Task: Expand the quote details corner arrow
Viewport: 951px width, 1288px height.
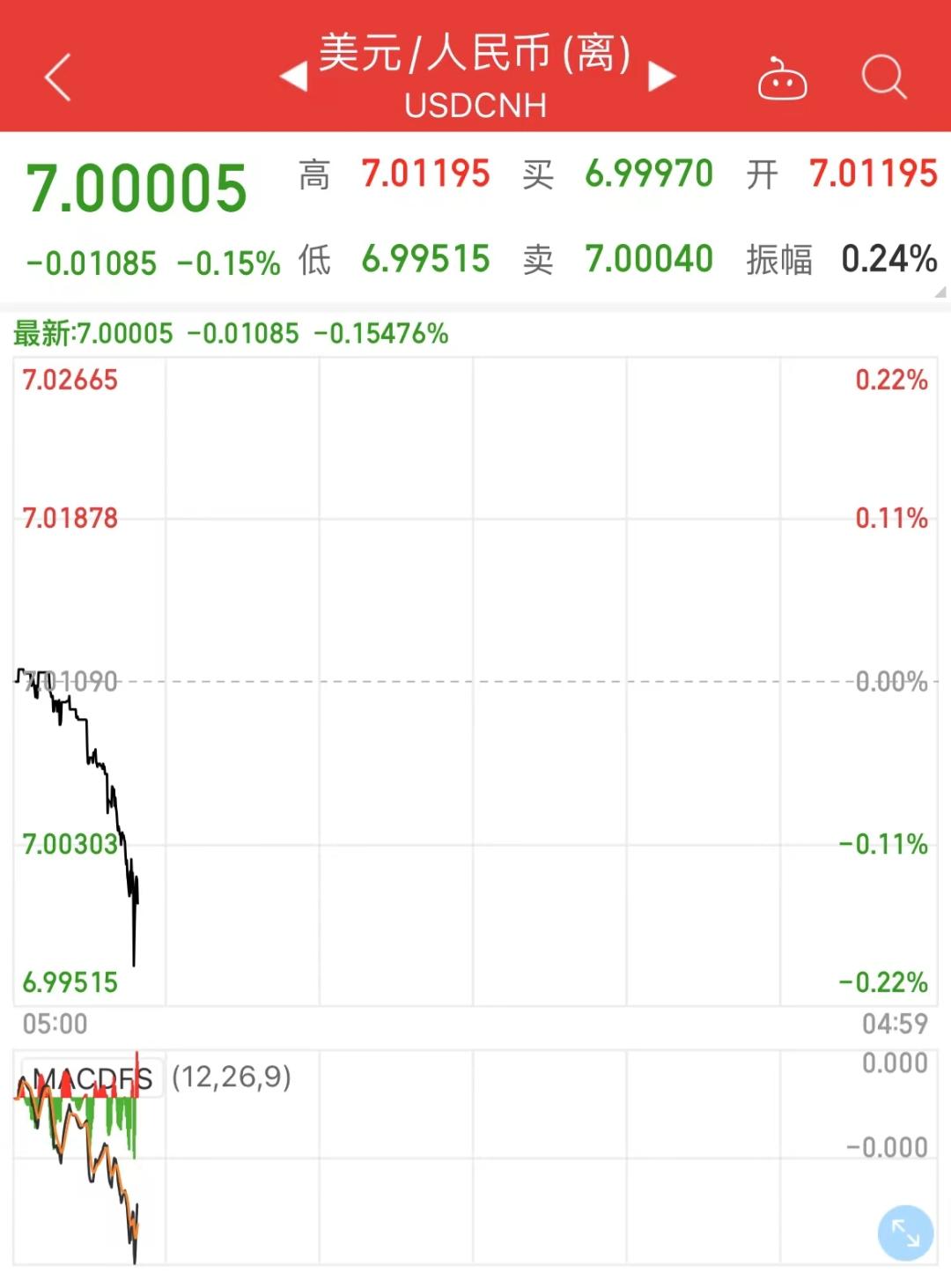Action: tap(940, 292)
